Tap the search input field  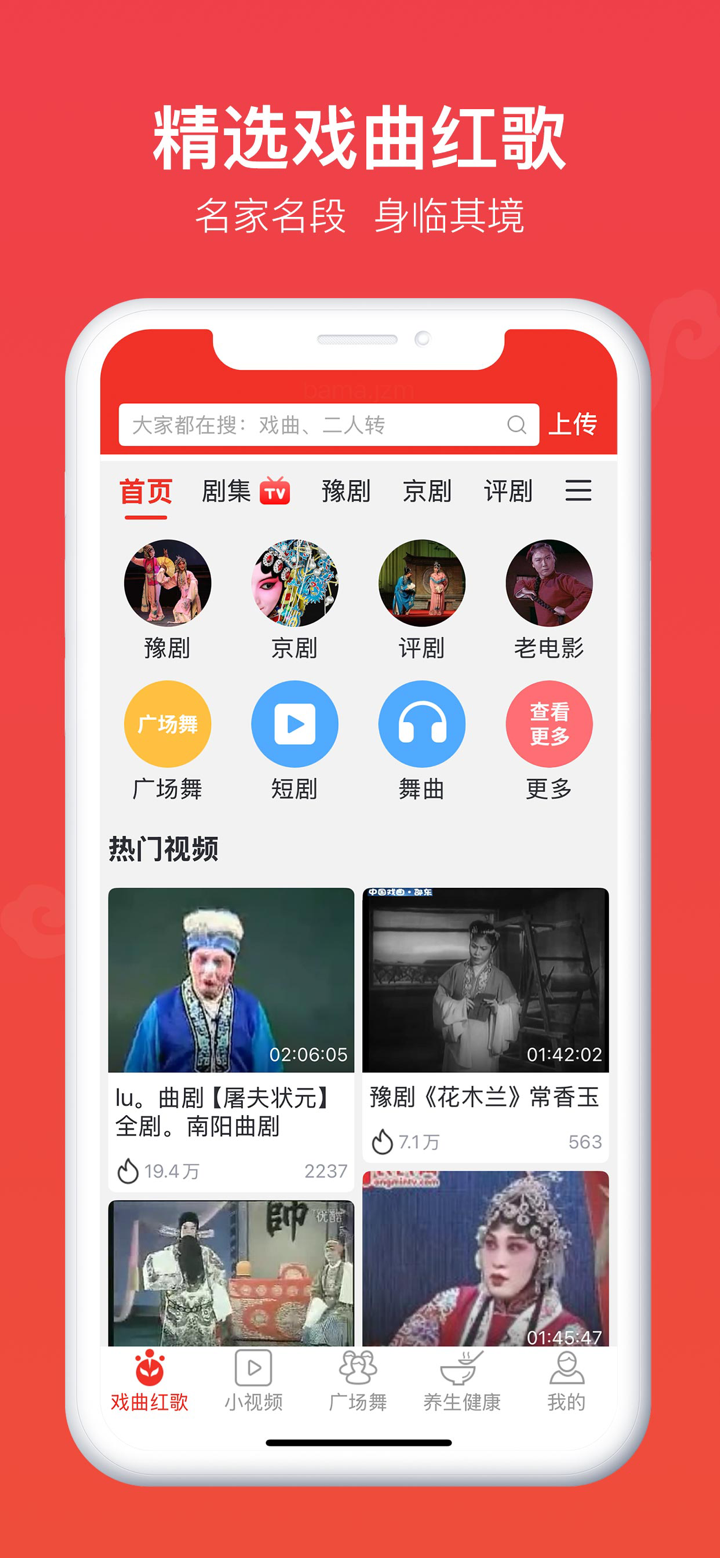300,424
